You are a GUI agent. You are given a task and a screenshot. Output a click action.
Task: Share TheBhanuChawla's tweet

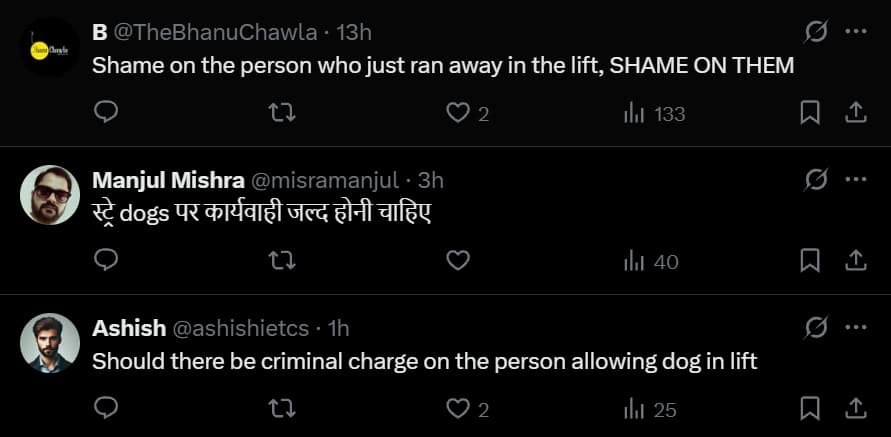[x=856, y=113]
